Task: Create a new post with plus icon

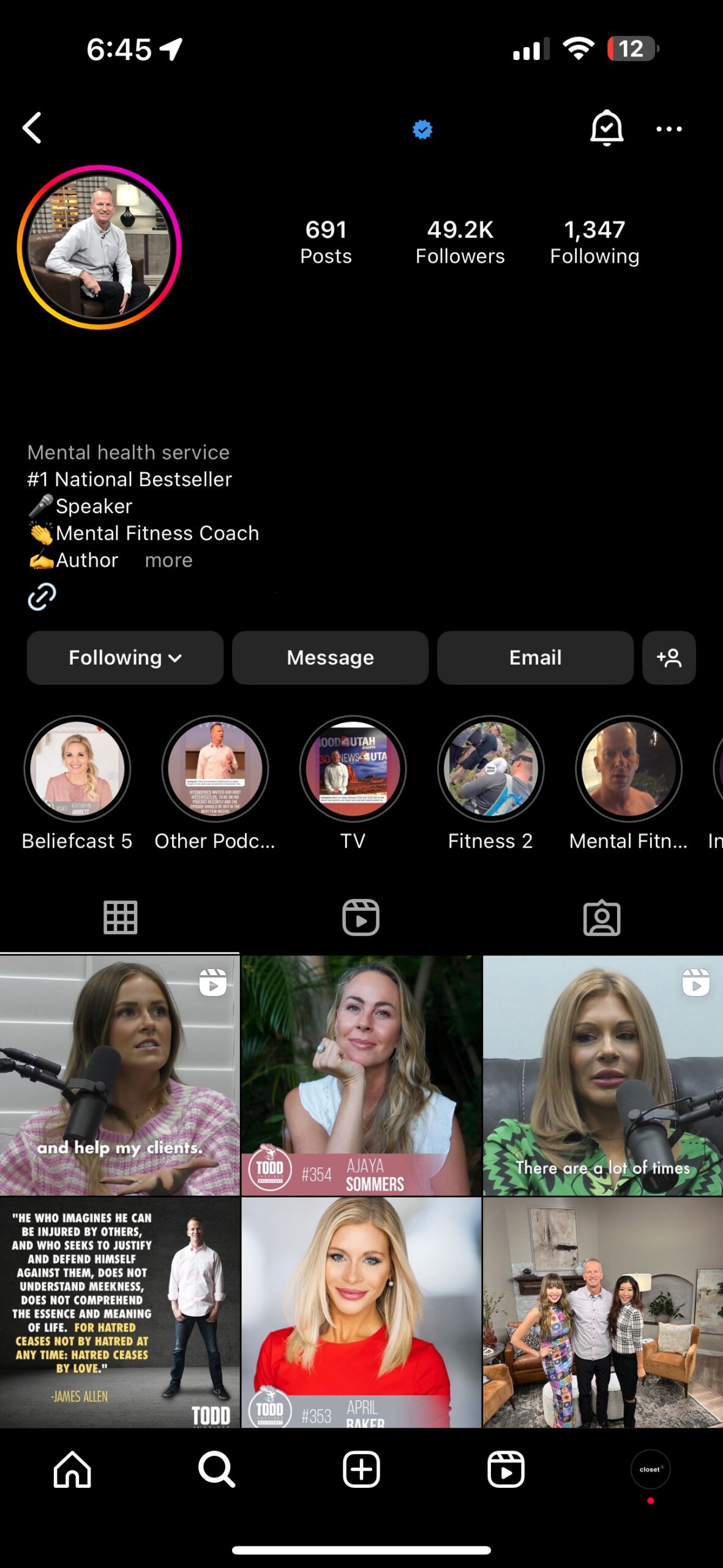Action: [x=361, y=1469]
